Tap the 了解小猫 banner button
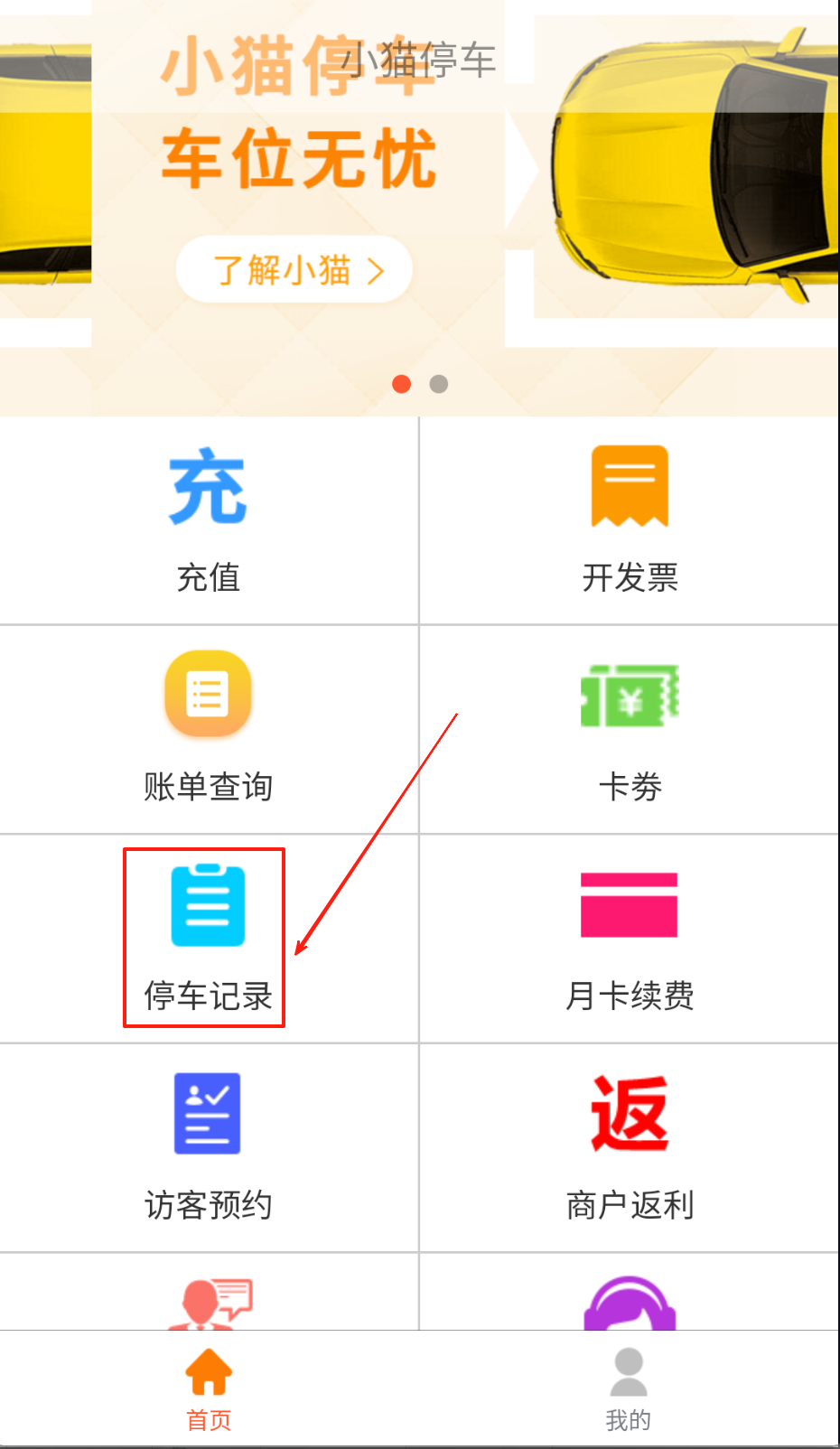The height and width of the screenshot is (1449, 840). tap(294, 269)
